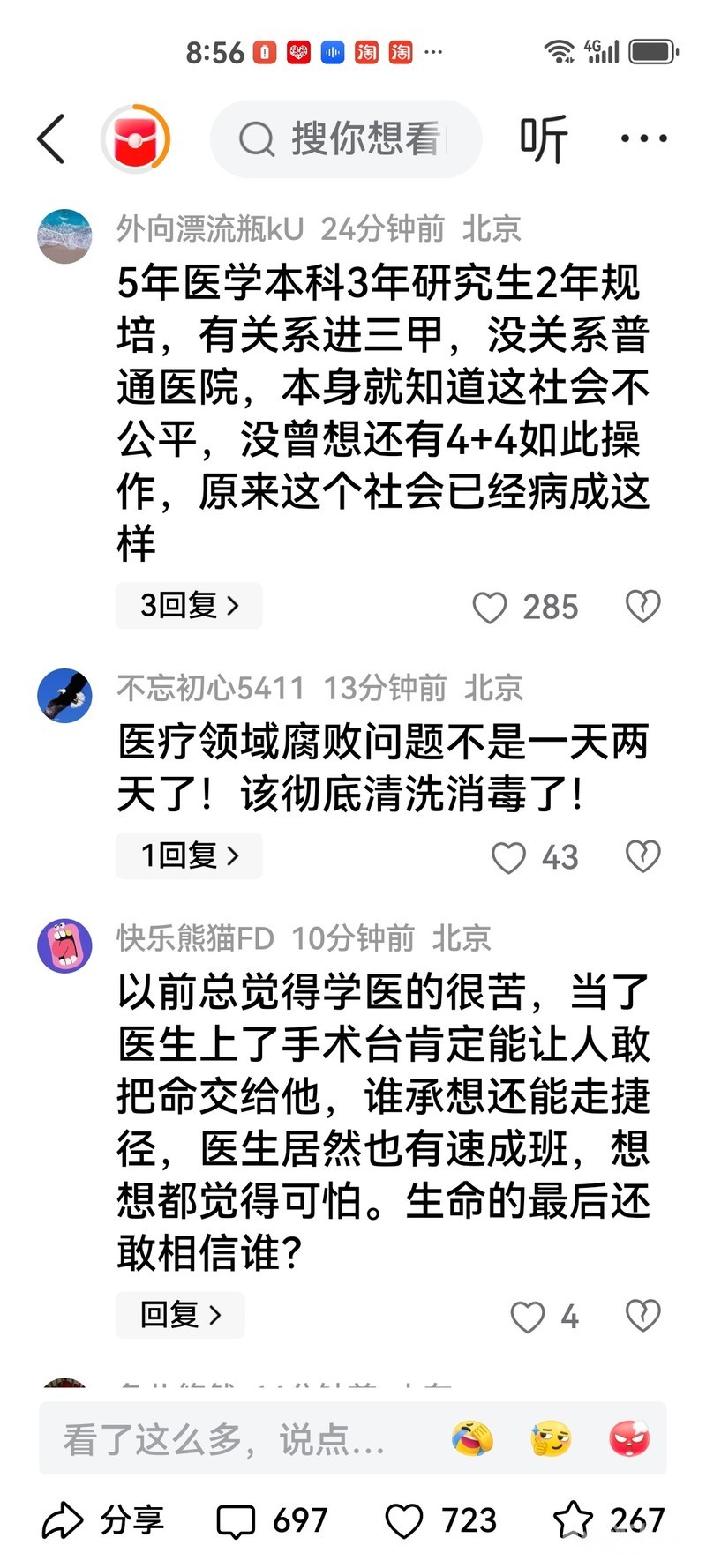Reply to 快乐熊猫FD's comment

pyautogui.click(x=180, y=1315)
